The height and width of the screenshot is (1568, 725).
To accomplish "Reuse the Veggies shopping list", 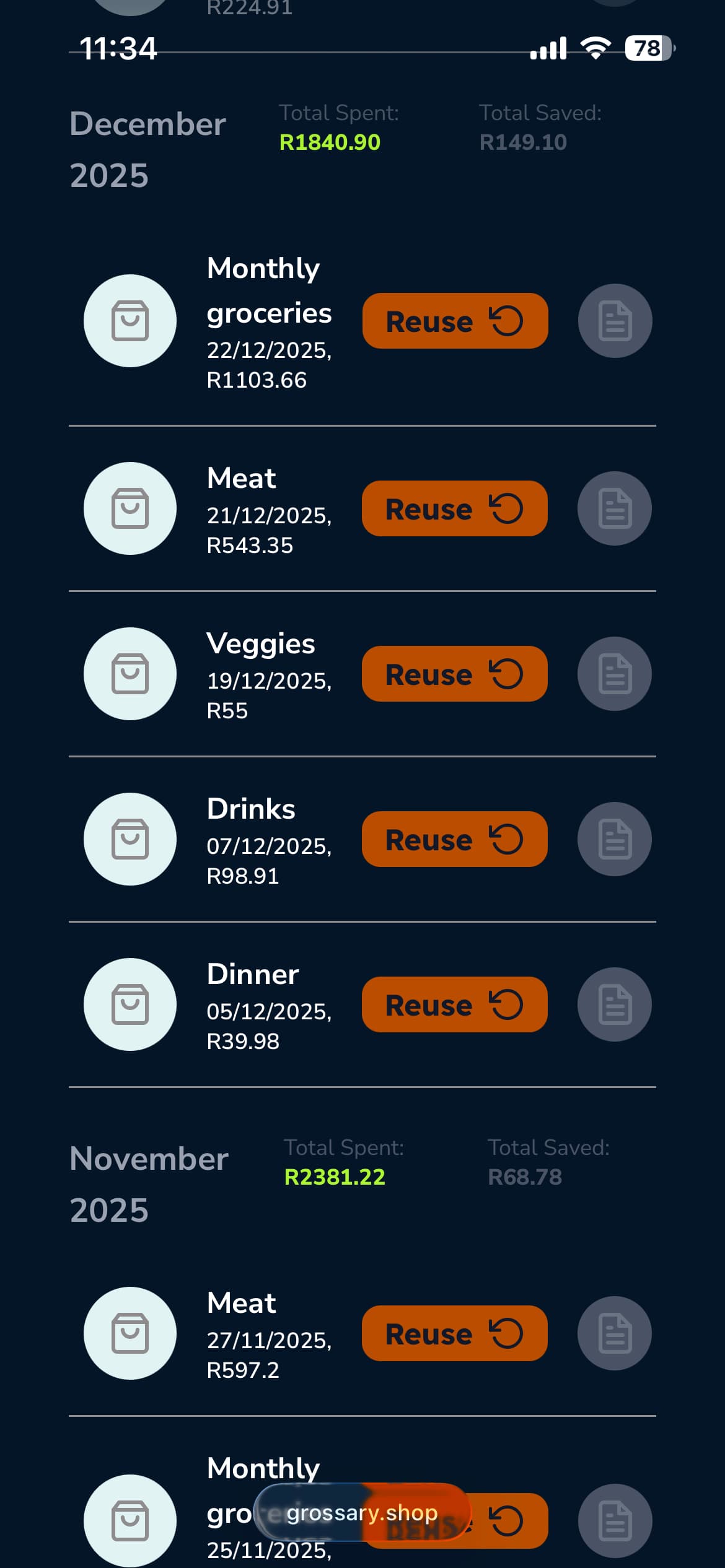I will pyautogui.click(x=455, y=674).
